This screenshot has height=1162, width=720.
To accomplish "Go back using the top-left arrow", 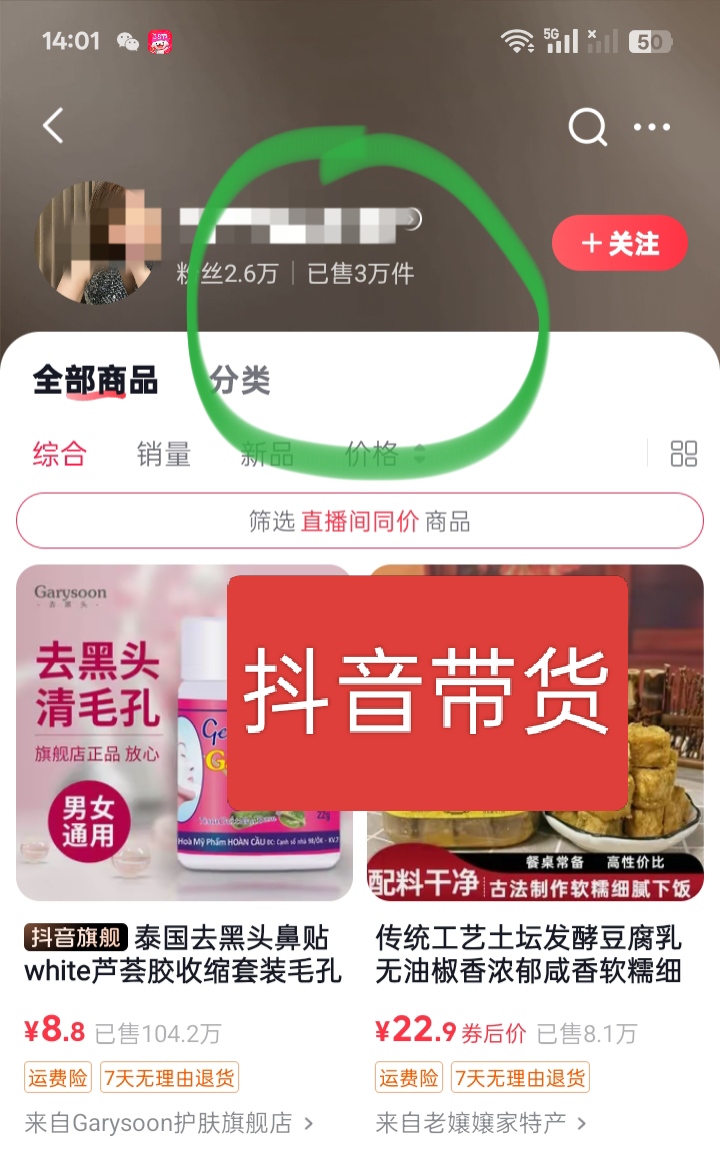I will (x=54, y=126).
